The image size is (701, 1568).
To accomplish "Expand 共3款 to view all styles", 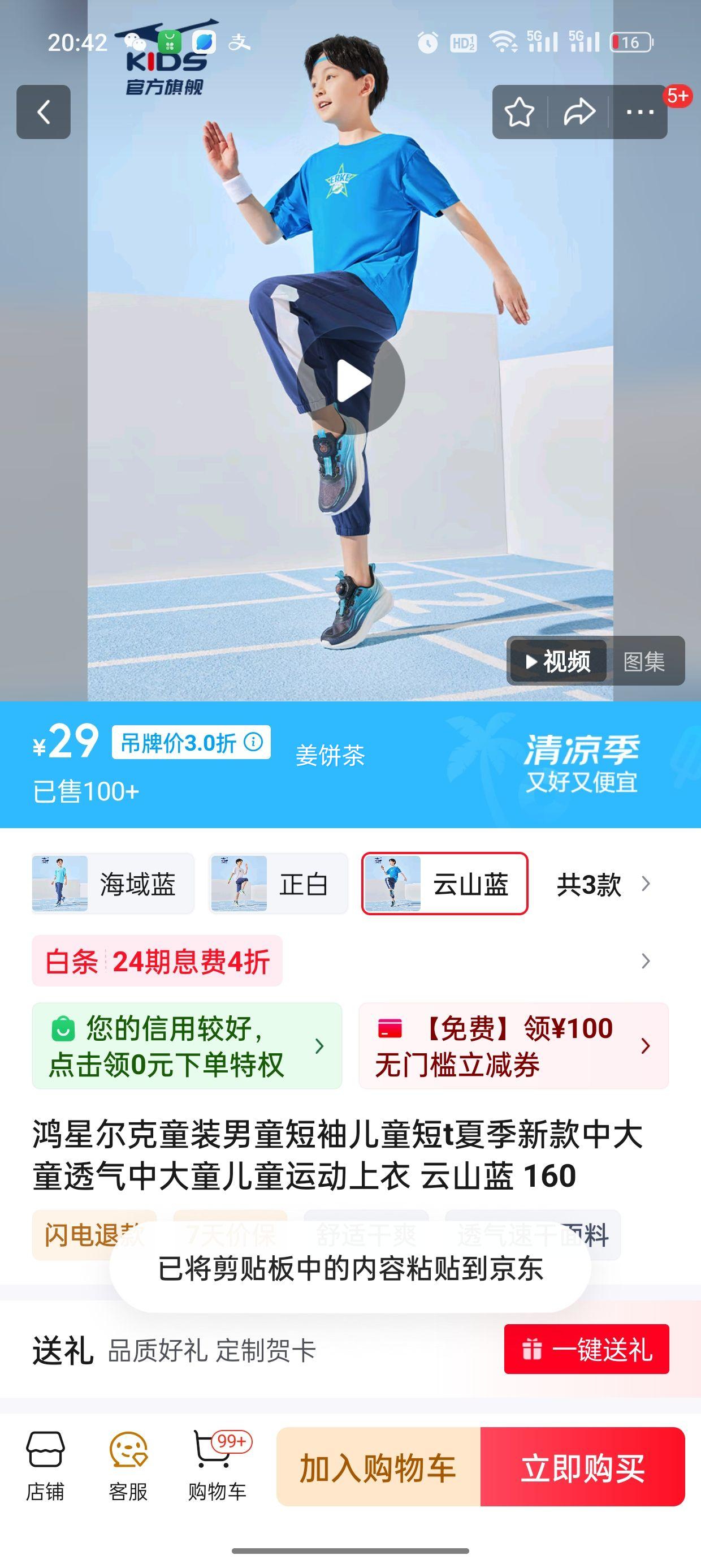I will point(603,884).
